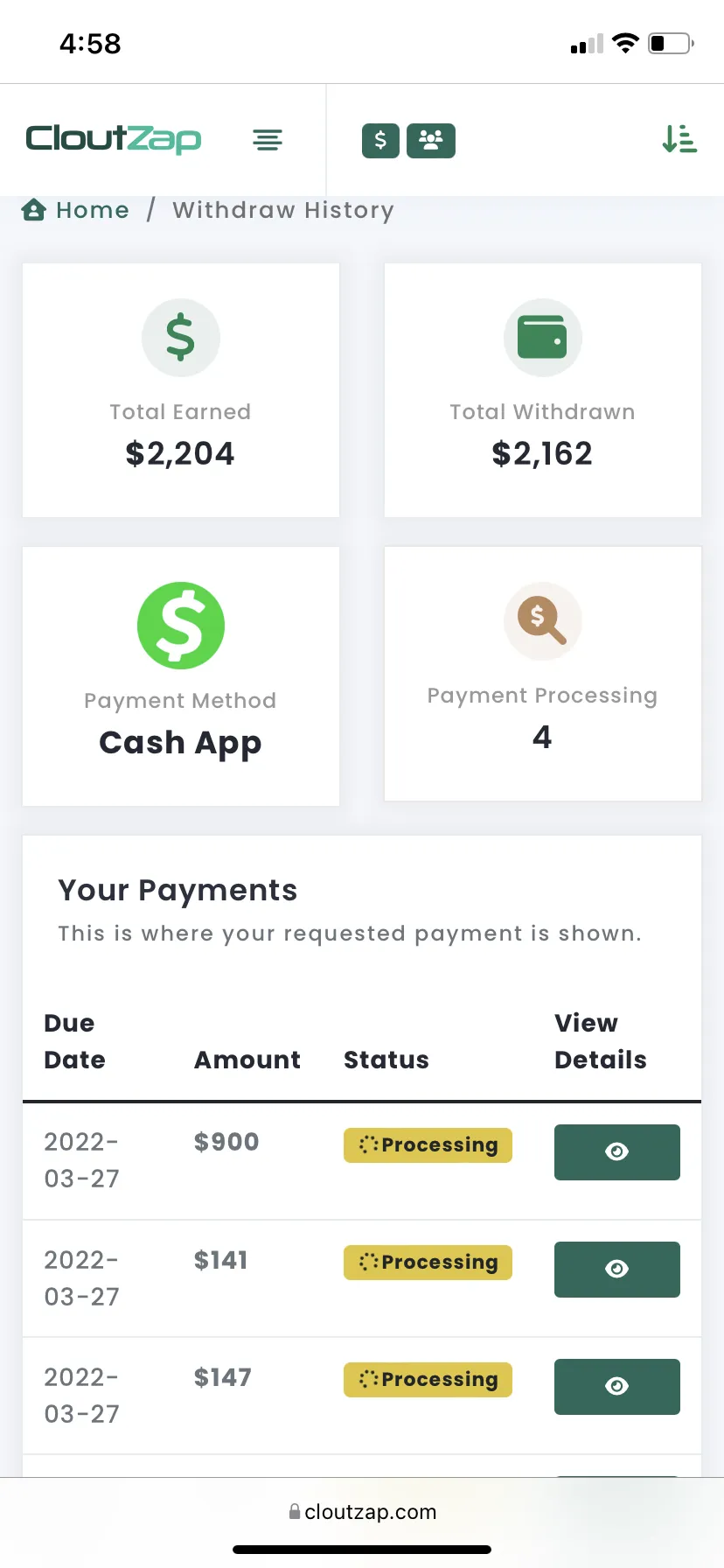This screenshot has height=1568, width=724.
Task: Tap the CloutZap logo
Action: [x=114, y=139]
